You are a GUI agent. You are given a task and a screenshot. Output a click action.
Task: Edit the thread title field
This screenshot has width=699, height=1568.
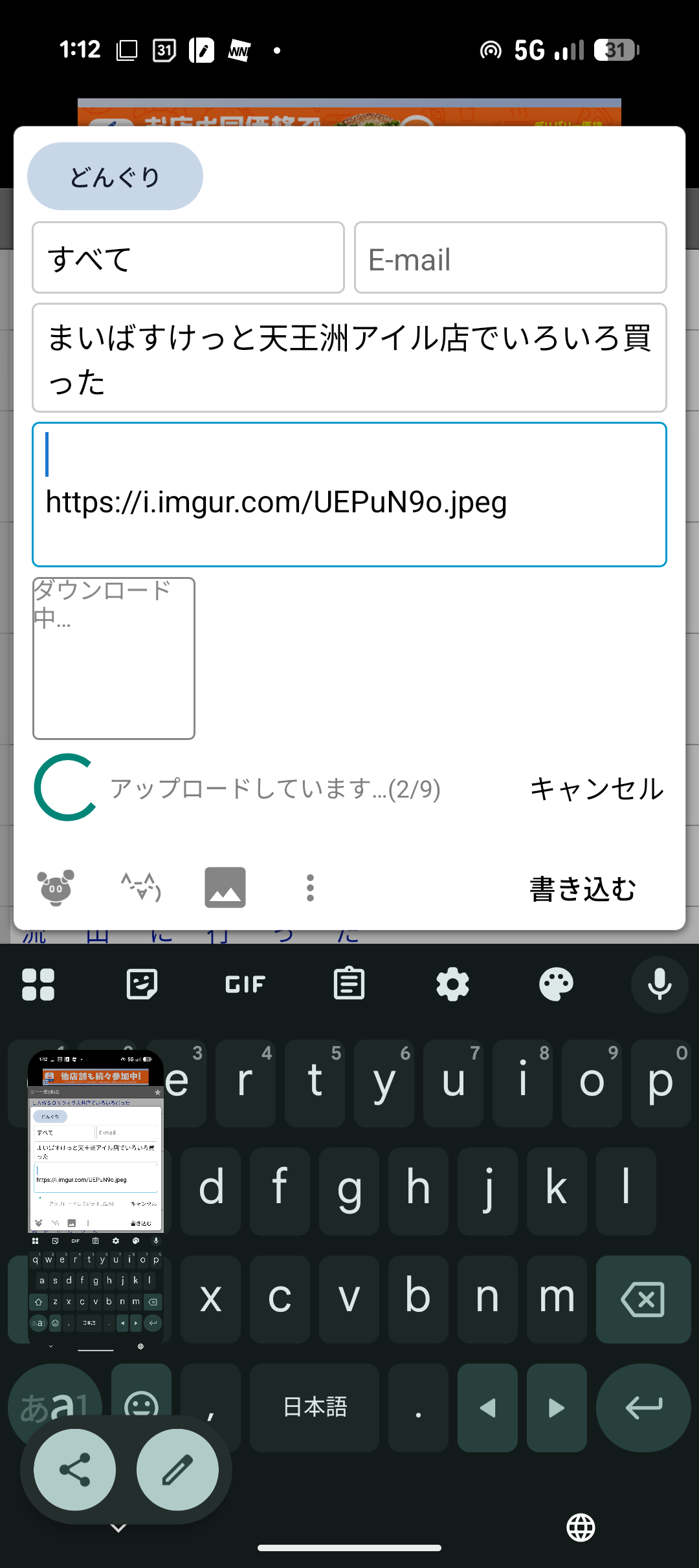click(349, 358)
